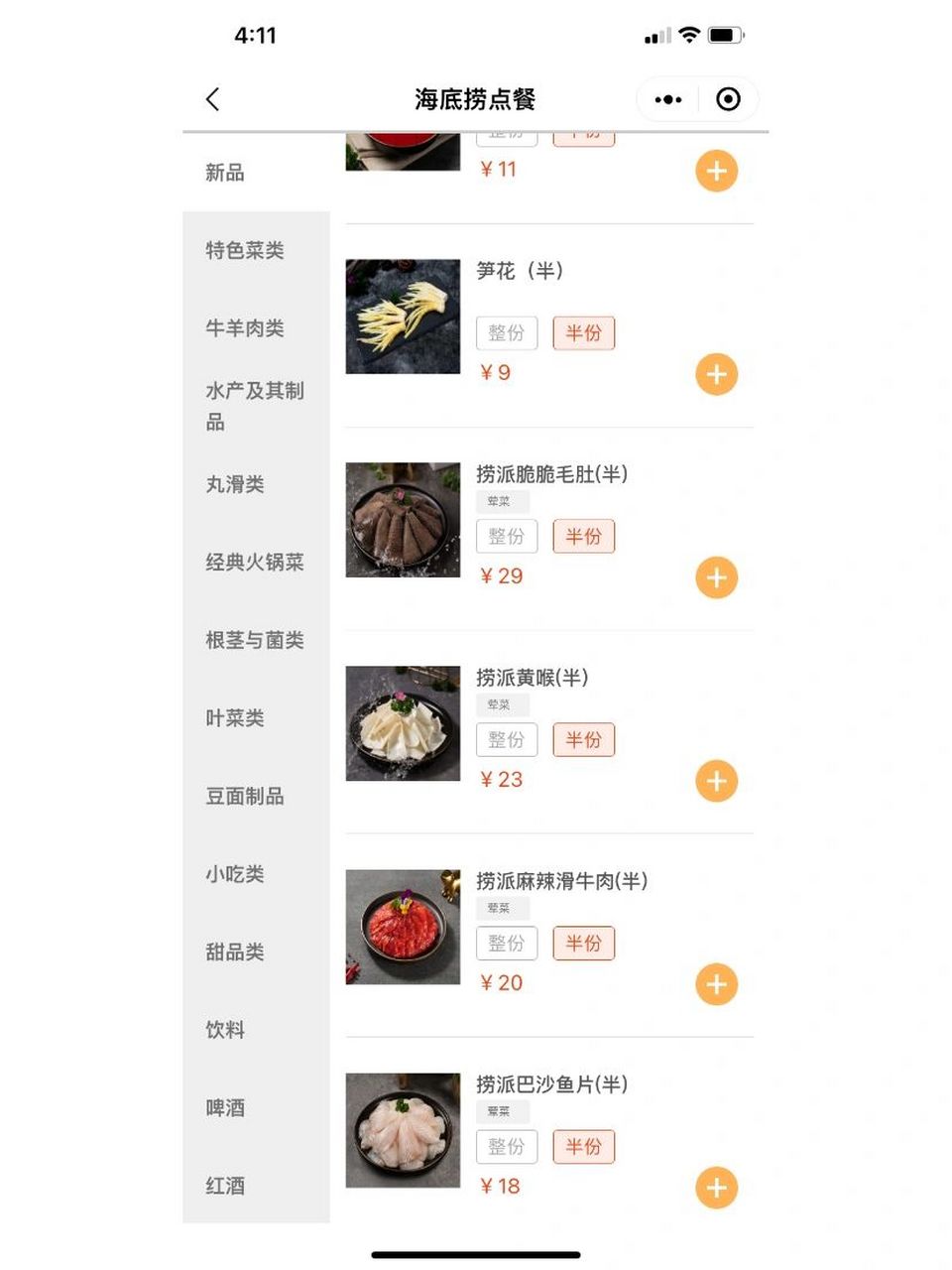Select 整份 portion for 笋花
The width and height of the screenshot is (952, 1270).
(507, 332)
